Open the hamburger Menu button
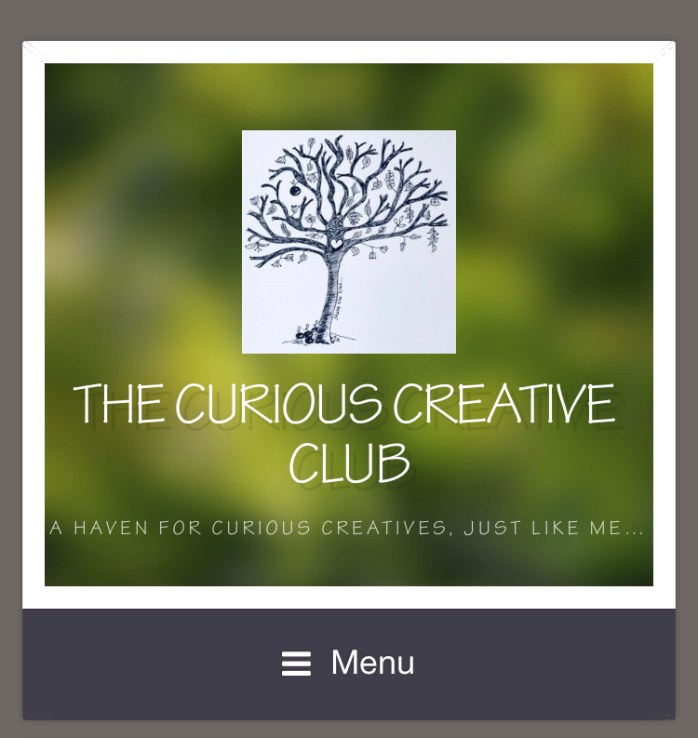 click(348, 663)
